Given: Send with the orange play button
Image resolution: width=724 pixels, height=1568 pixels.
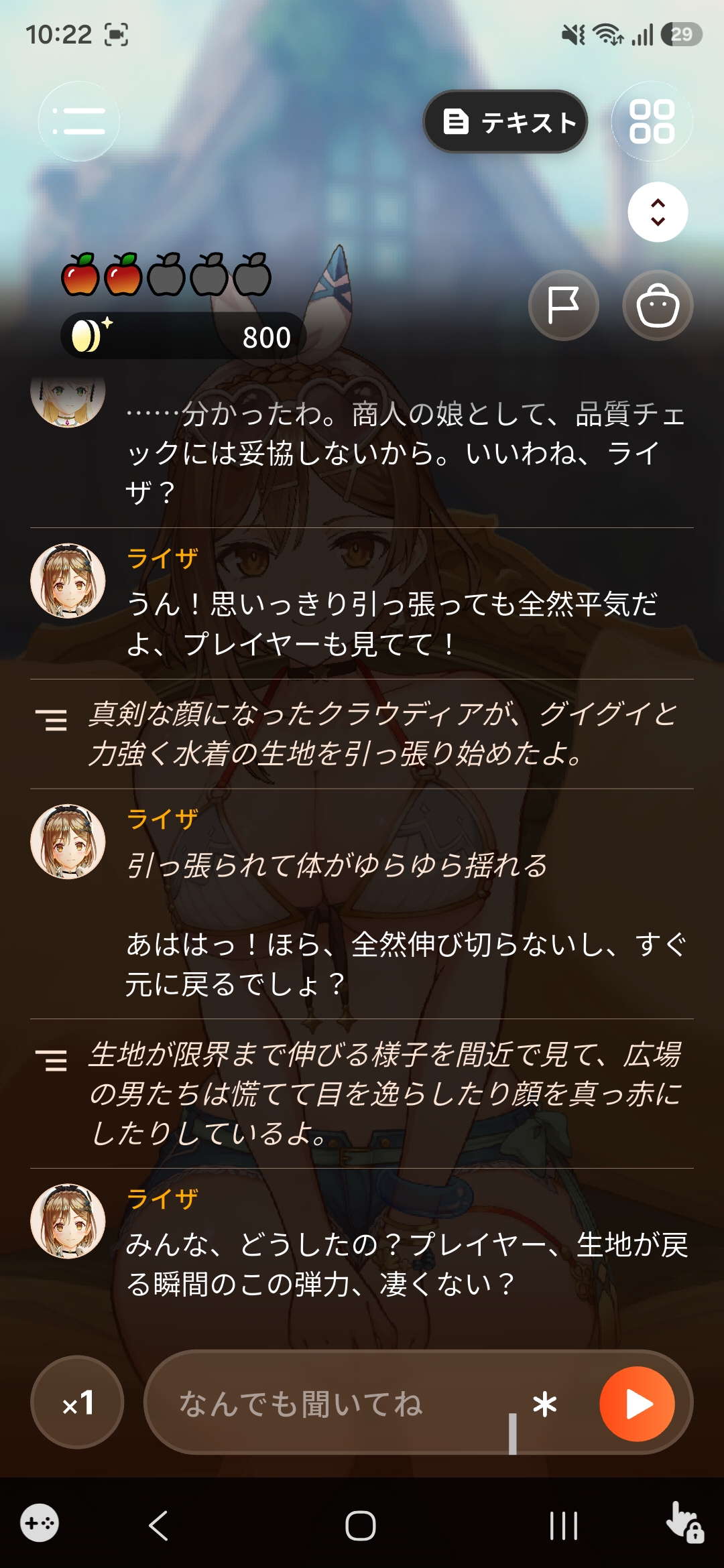Looking at the screenshot, I should (x=637, y=1404).
